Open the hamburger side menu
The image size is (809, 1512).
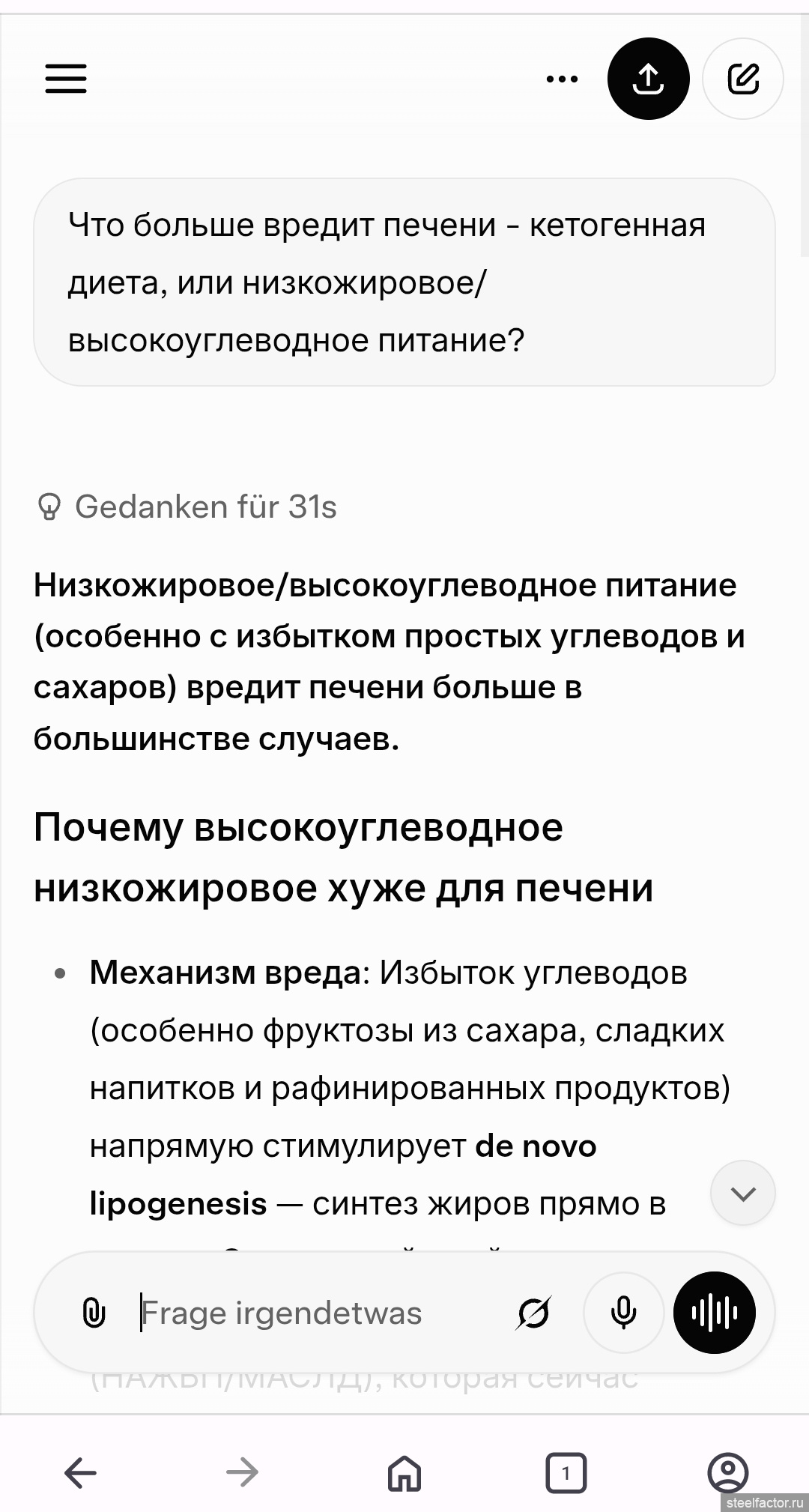[66, 79]
